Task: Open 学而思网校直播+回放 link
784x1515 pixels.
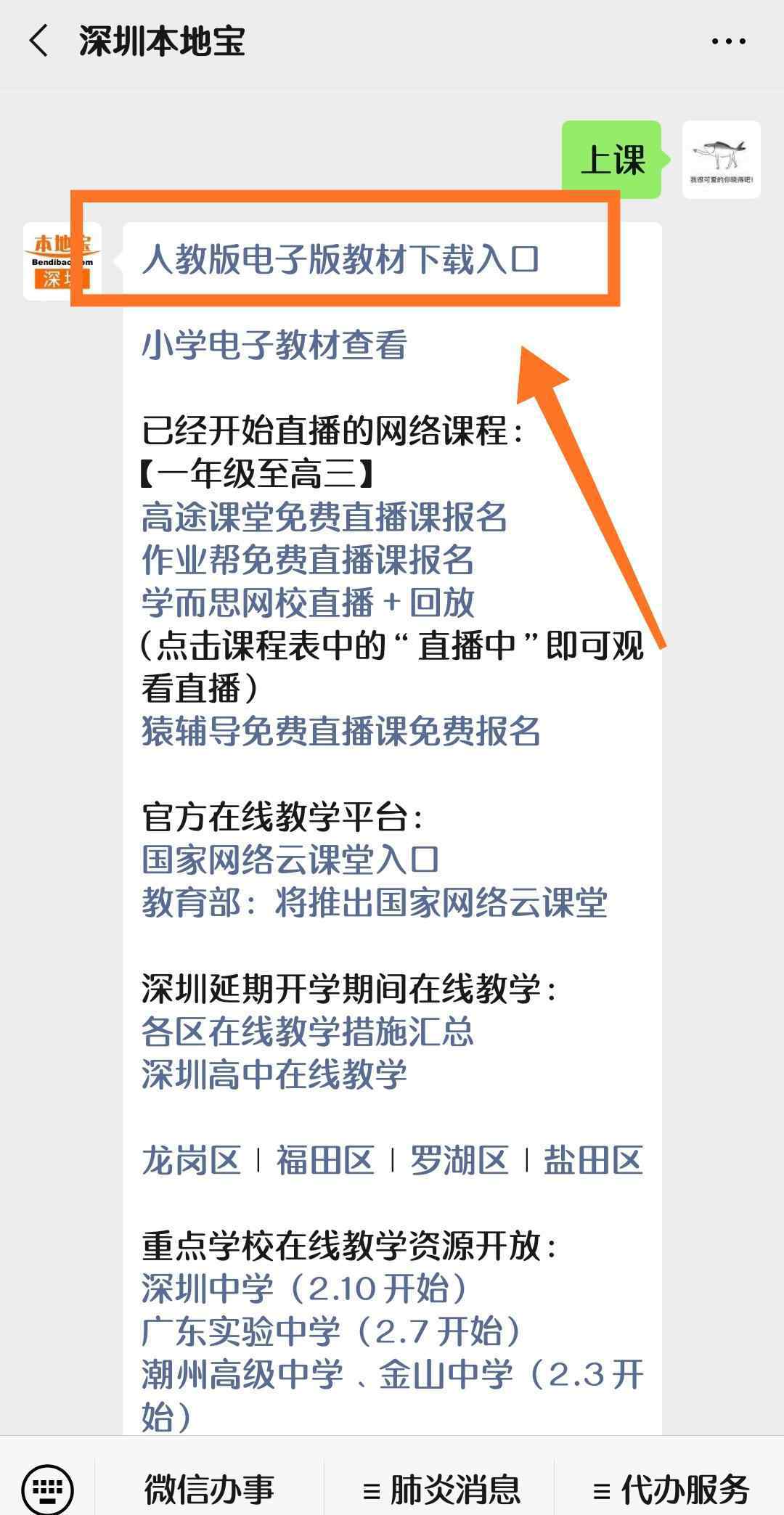Action: pyautogui.click(x=308, y=603)
